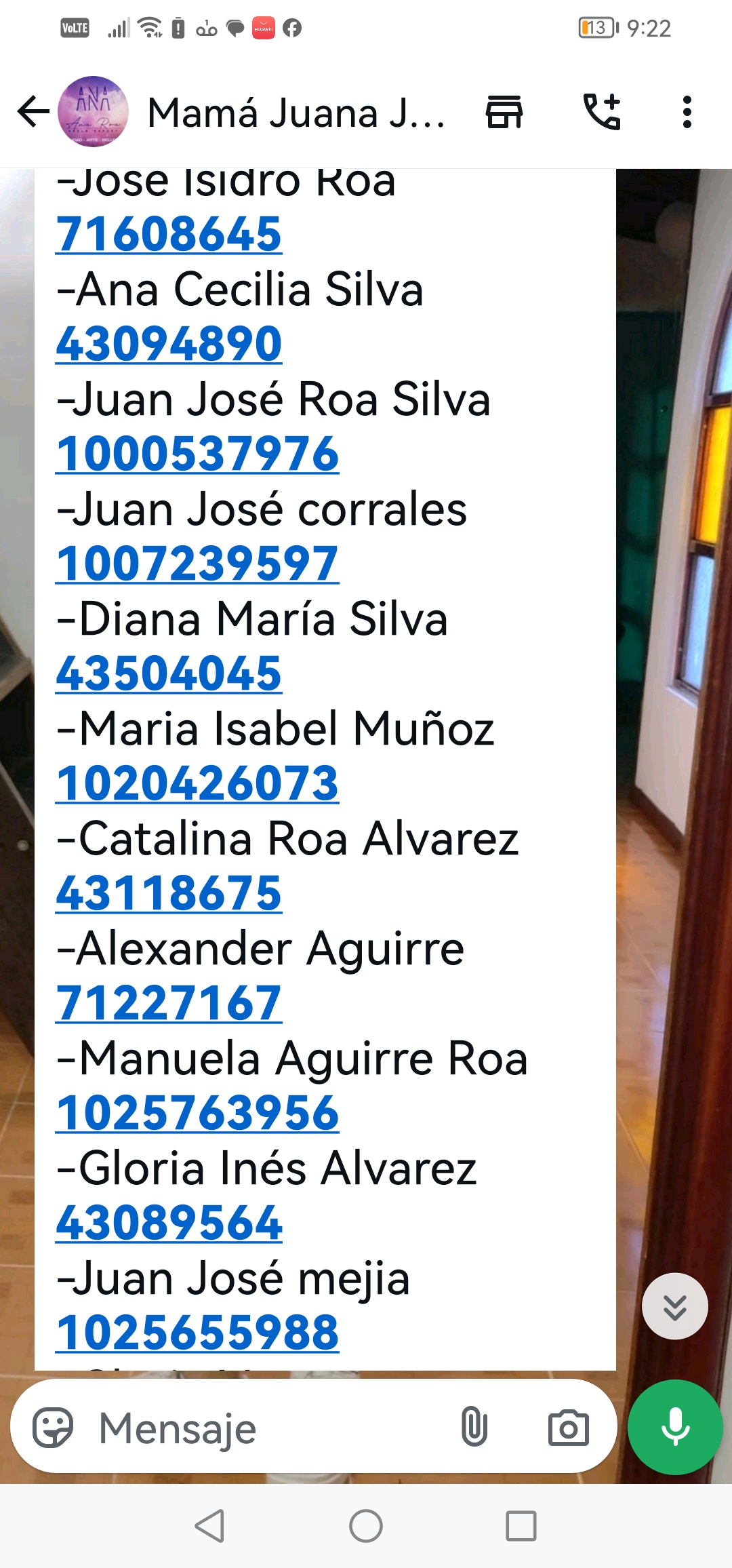
Task: Jump to the latest messages
Action: coord(674,1306)
